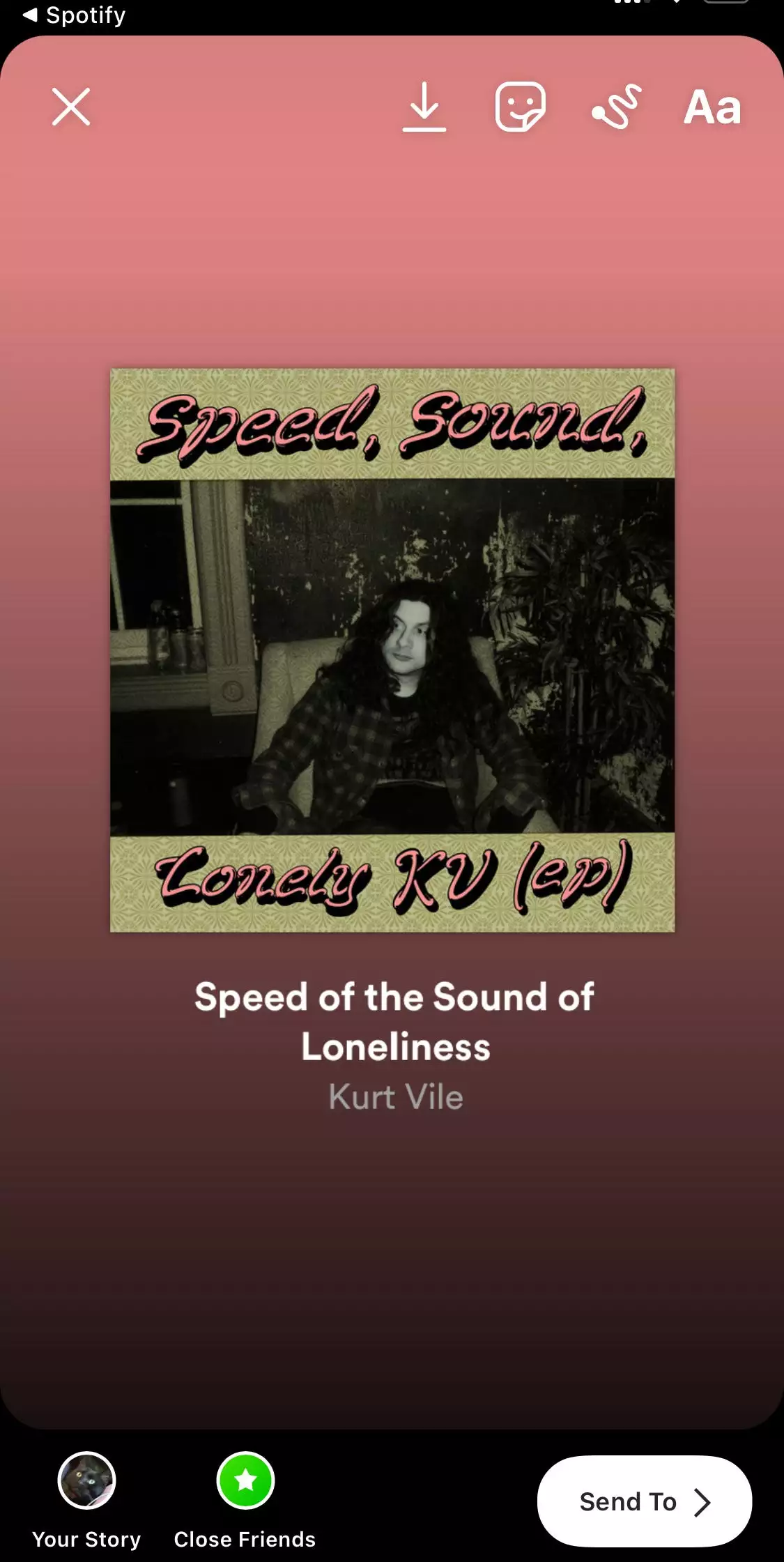This screenshot has height=1562, width=784.
Task: Return to Spotify app
Action: tap(74, 15)
